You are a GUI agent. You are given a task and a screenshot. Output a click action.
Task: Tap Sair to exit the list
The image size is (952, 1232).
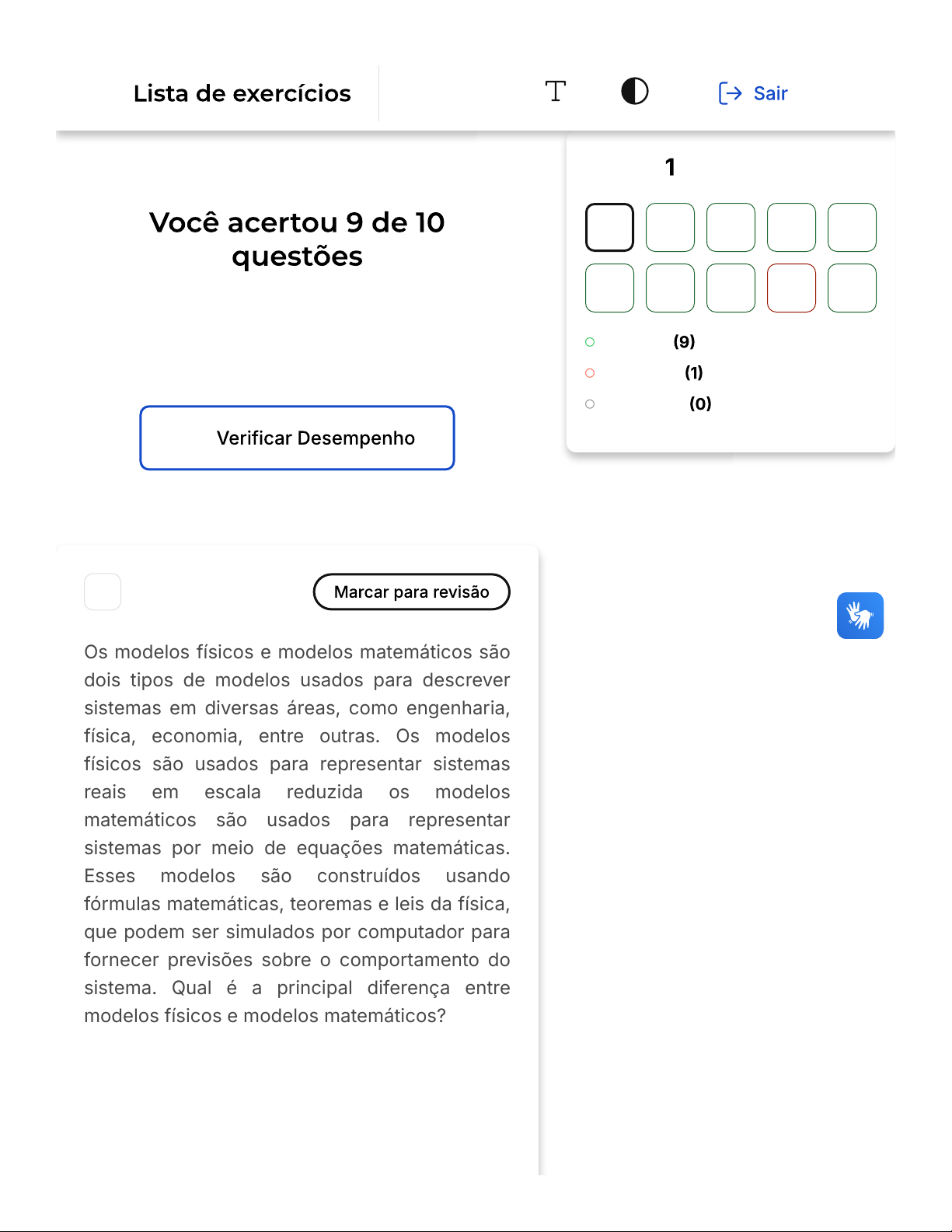(x=752, y=93)
